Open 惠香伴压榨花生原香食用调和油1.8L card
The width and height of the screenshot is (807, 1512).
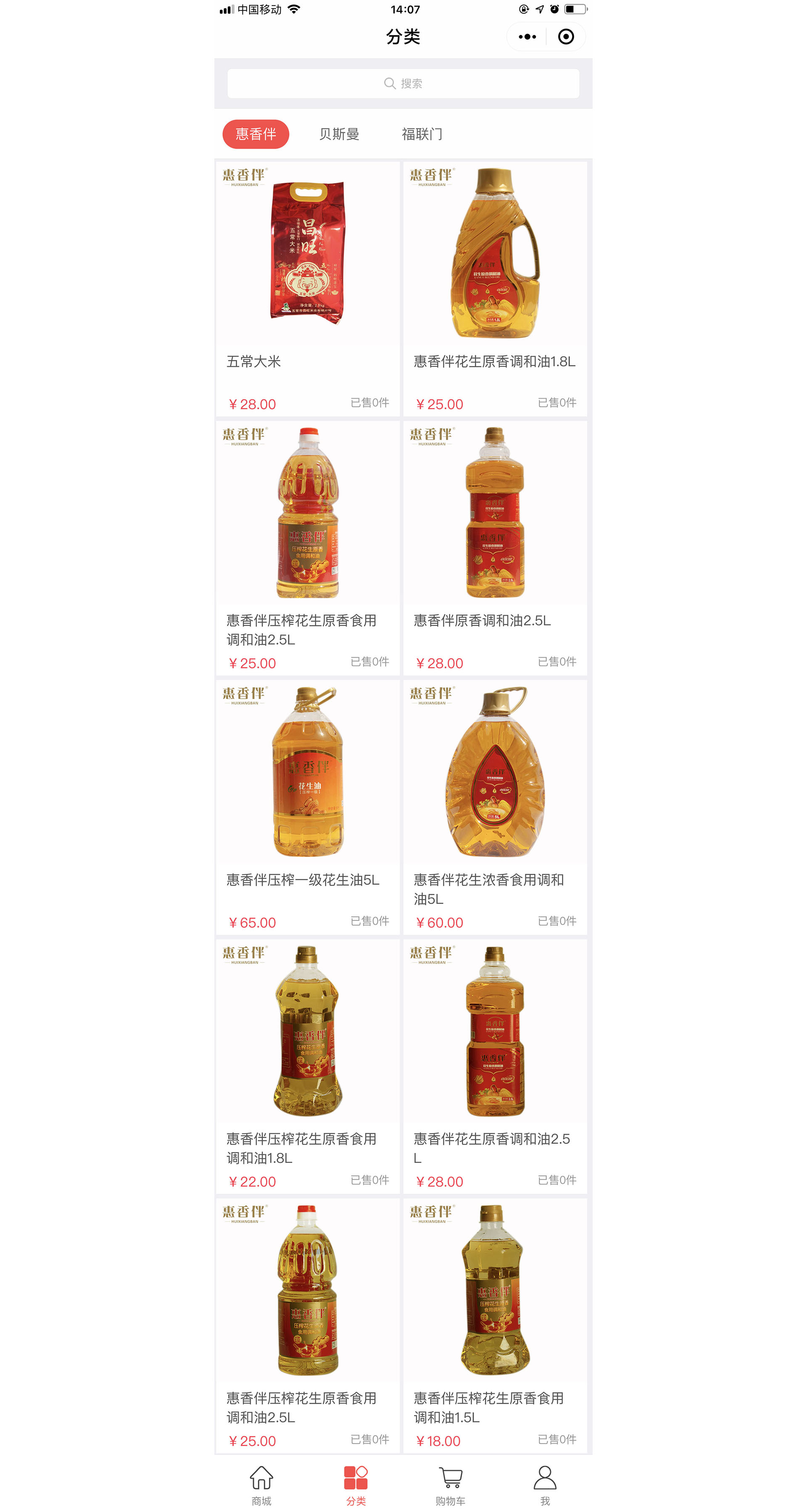[x=308, y=1065]
